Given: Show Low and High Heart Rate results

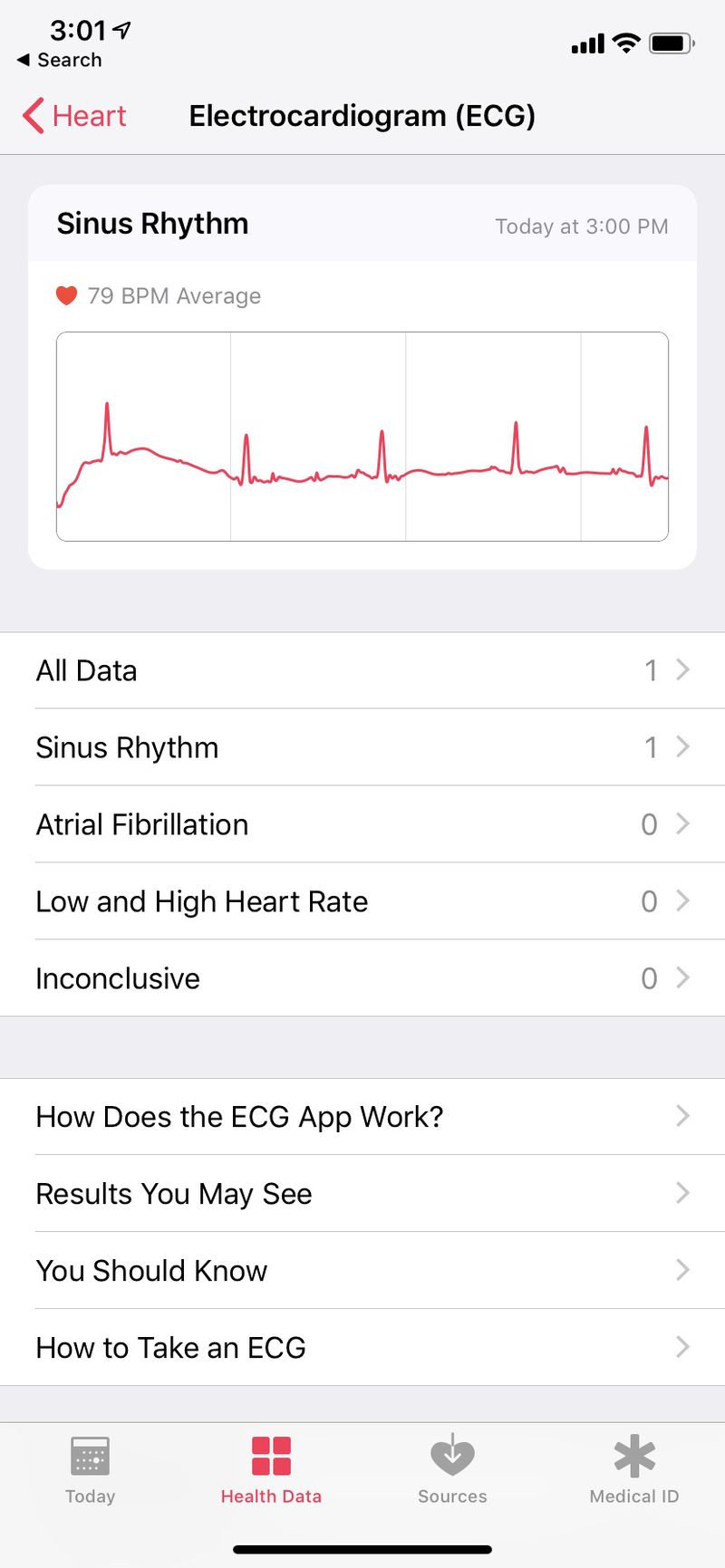Looking at the screenshot, I should pyautogui.click(x=362, y=901).
